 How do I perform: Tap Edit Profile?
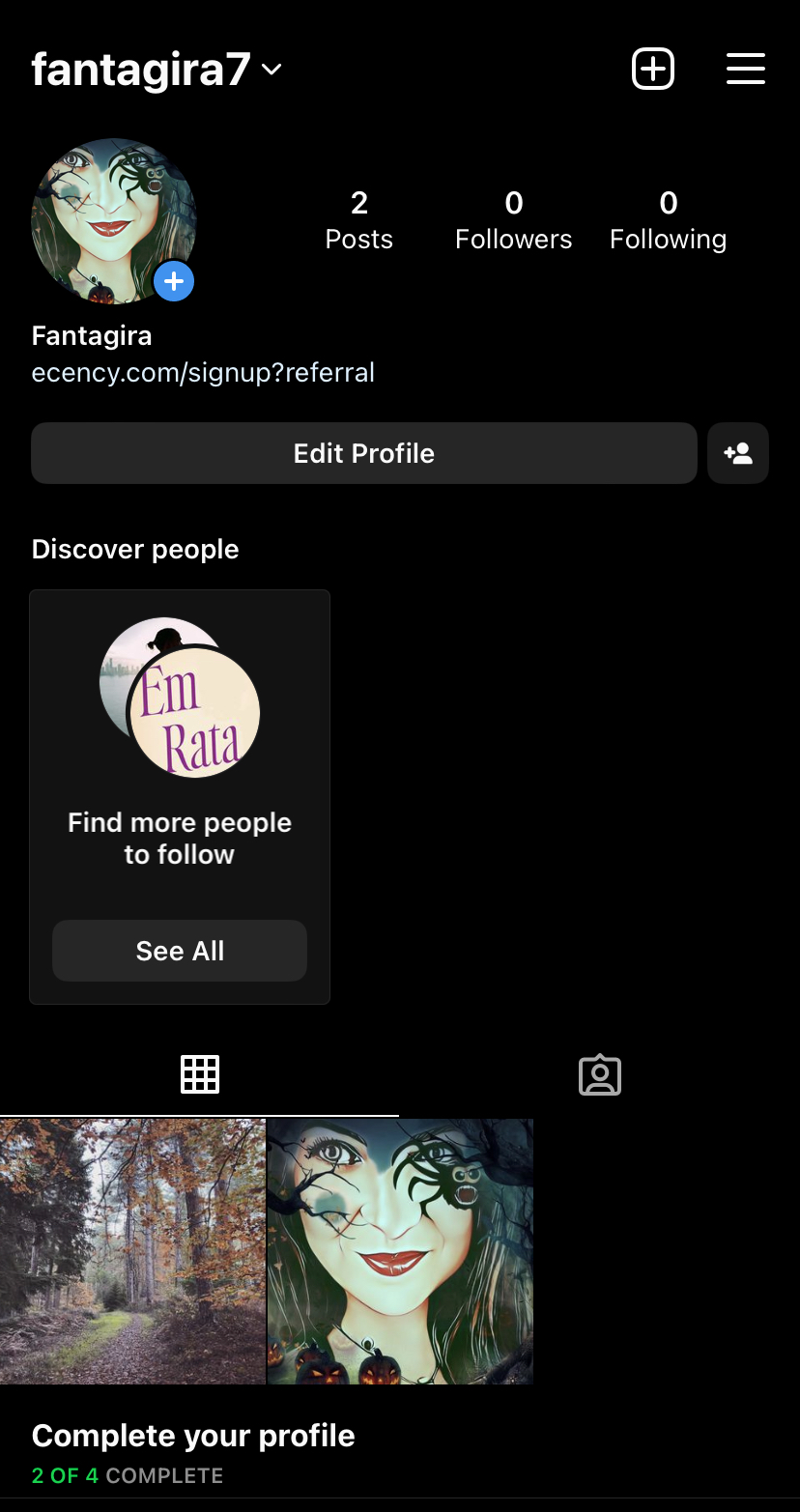[x=364, y=453]
